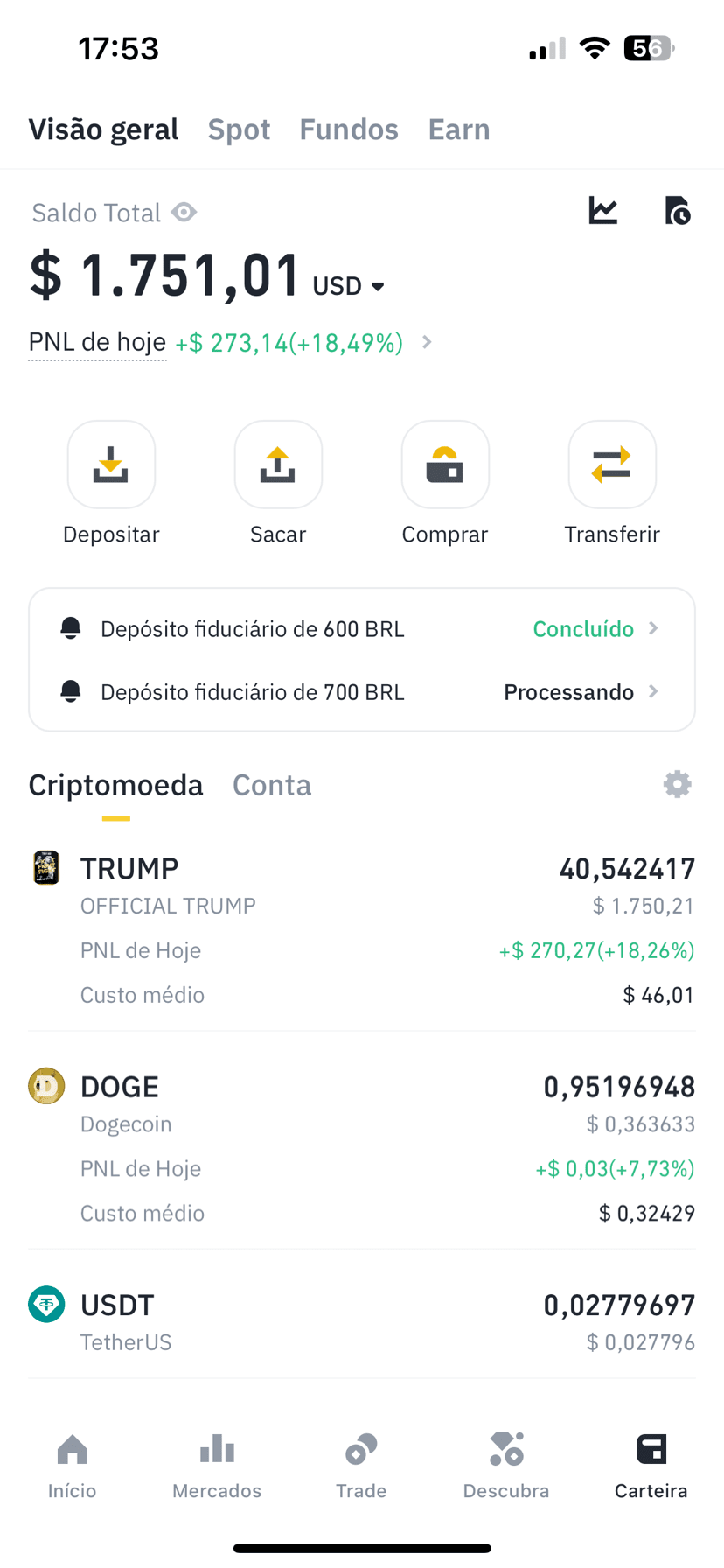This screenshot has height=1568, width=724.
Task: Open the TRUMP asset row
Action: tap(362, 931)
